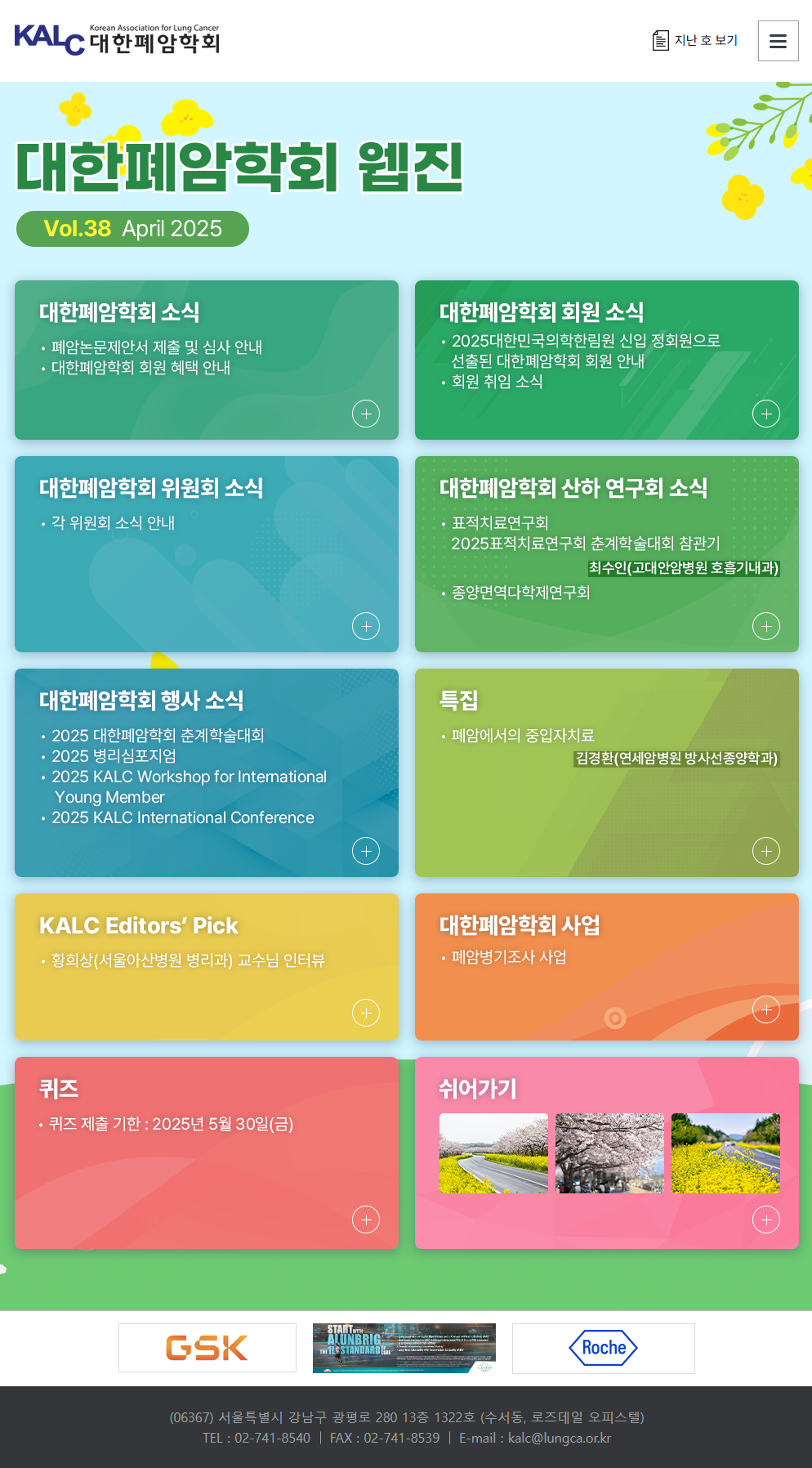Open 종양면역다학제연구회 item
Screen dimensions: 812x1468
tap(520, 593)
